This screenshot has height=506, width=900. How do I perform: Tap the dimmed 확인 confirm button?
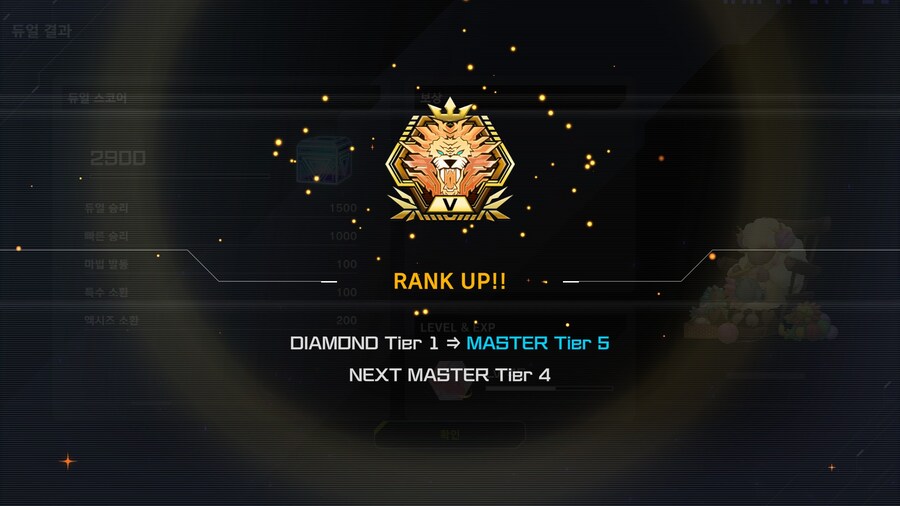449,435
